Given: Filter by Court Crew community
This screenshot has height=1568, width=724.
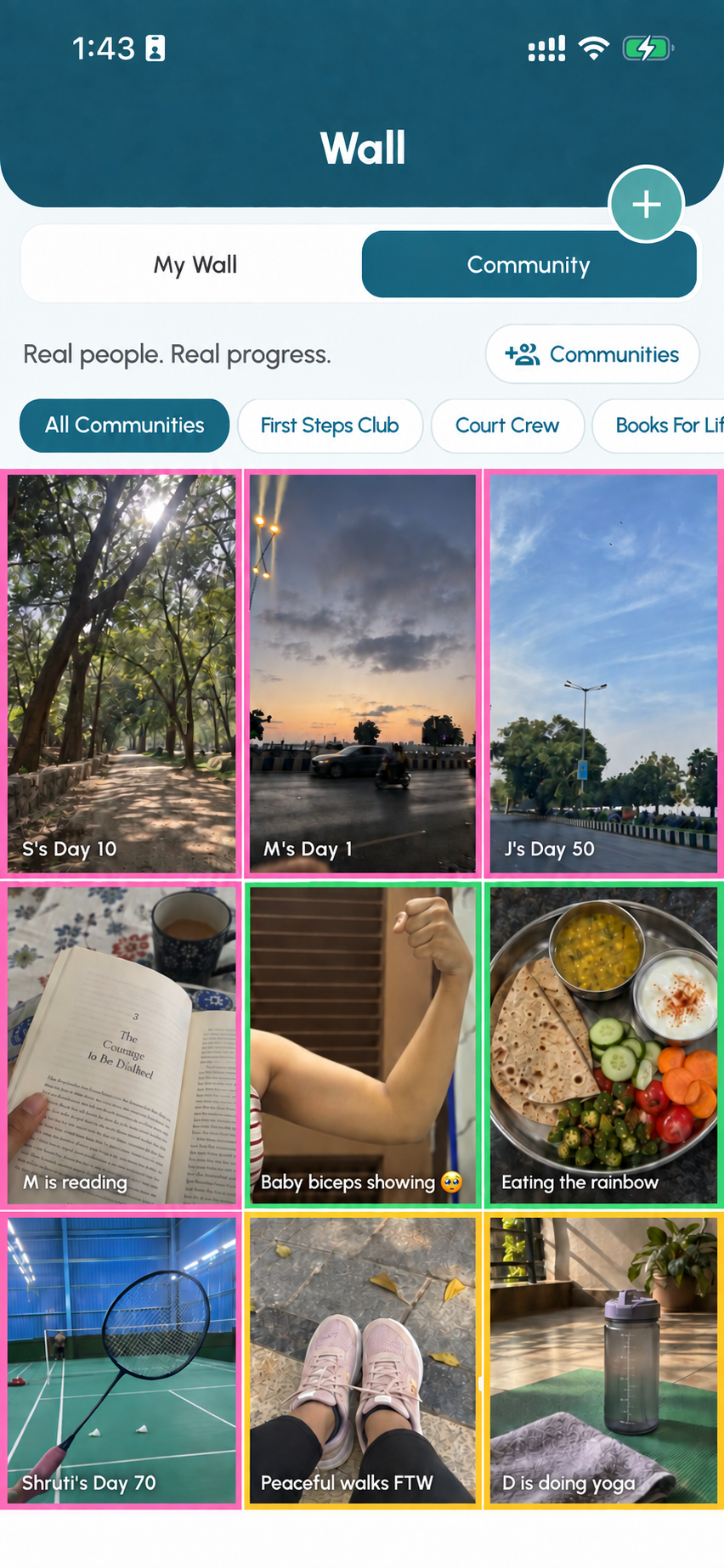Looking at the screenshot, I should 507,425.
